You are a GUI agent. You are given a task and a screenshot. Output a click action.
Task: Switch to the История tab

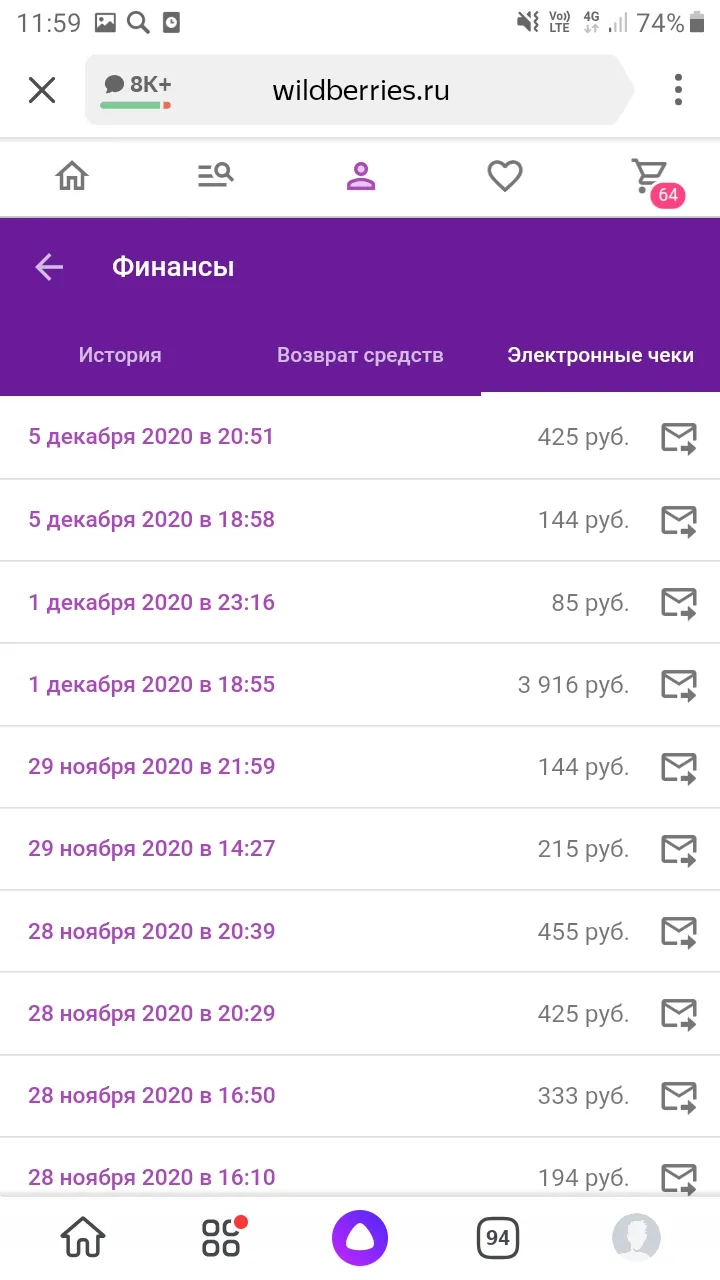click(x=120, y=355)
